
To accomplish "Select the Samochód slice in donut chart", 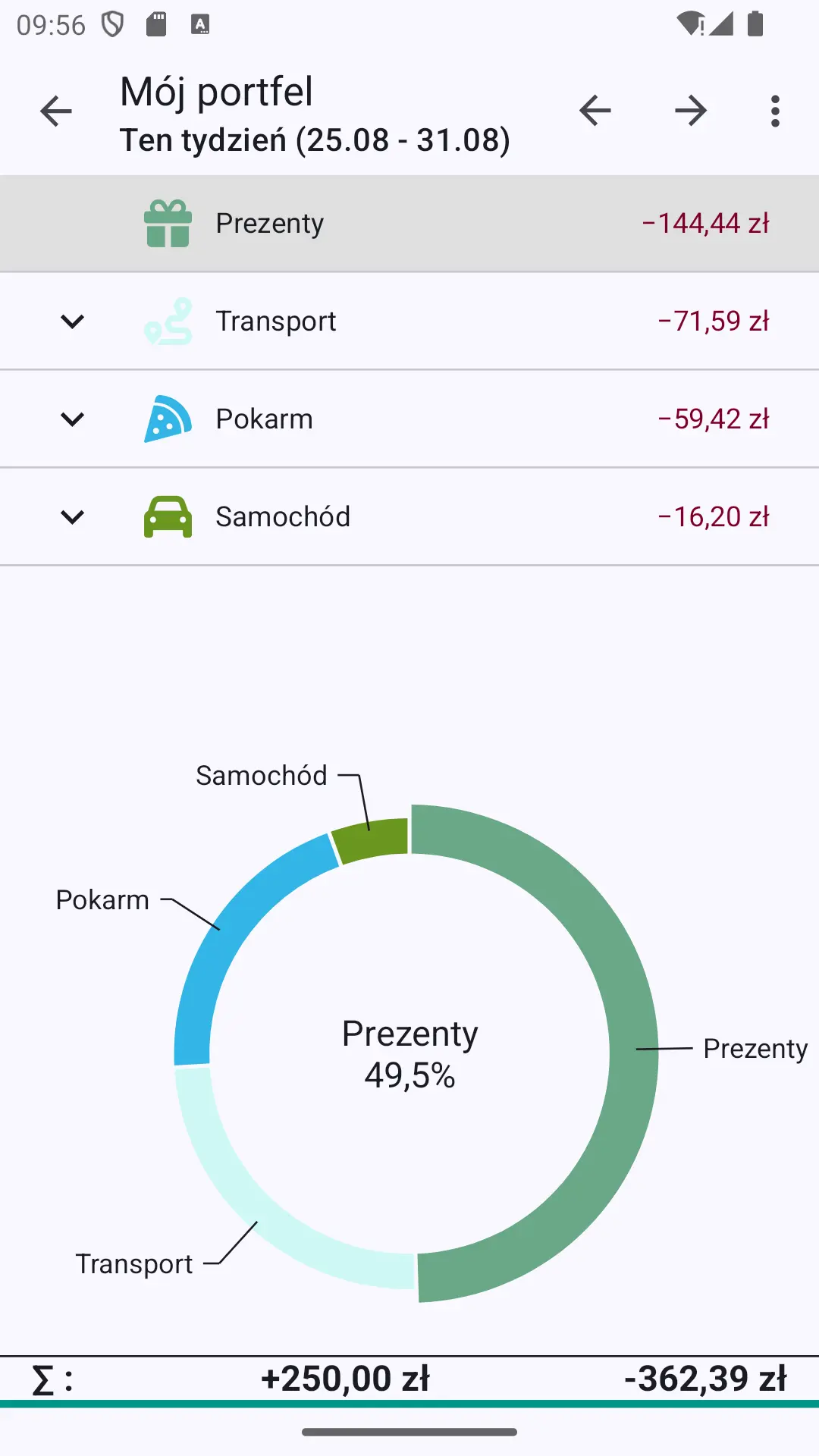I will point(372,839).
